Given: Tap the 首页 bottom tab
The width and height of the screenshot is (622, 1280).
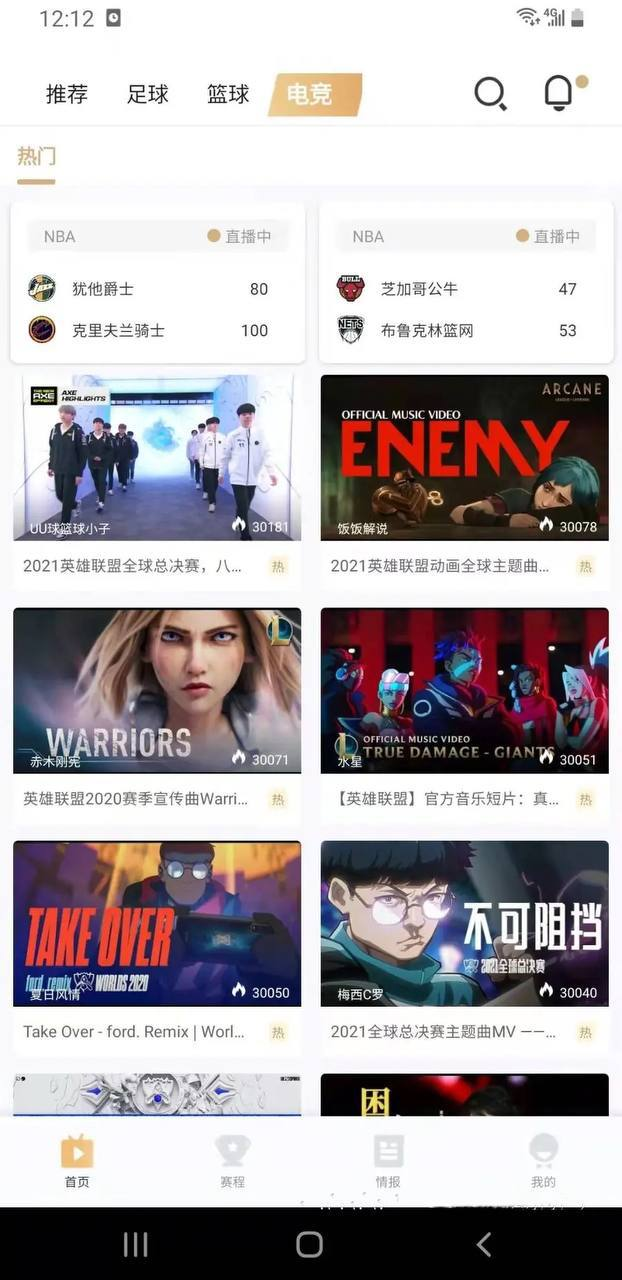Looking at the screenshot, I should (77, 1161).
